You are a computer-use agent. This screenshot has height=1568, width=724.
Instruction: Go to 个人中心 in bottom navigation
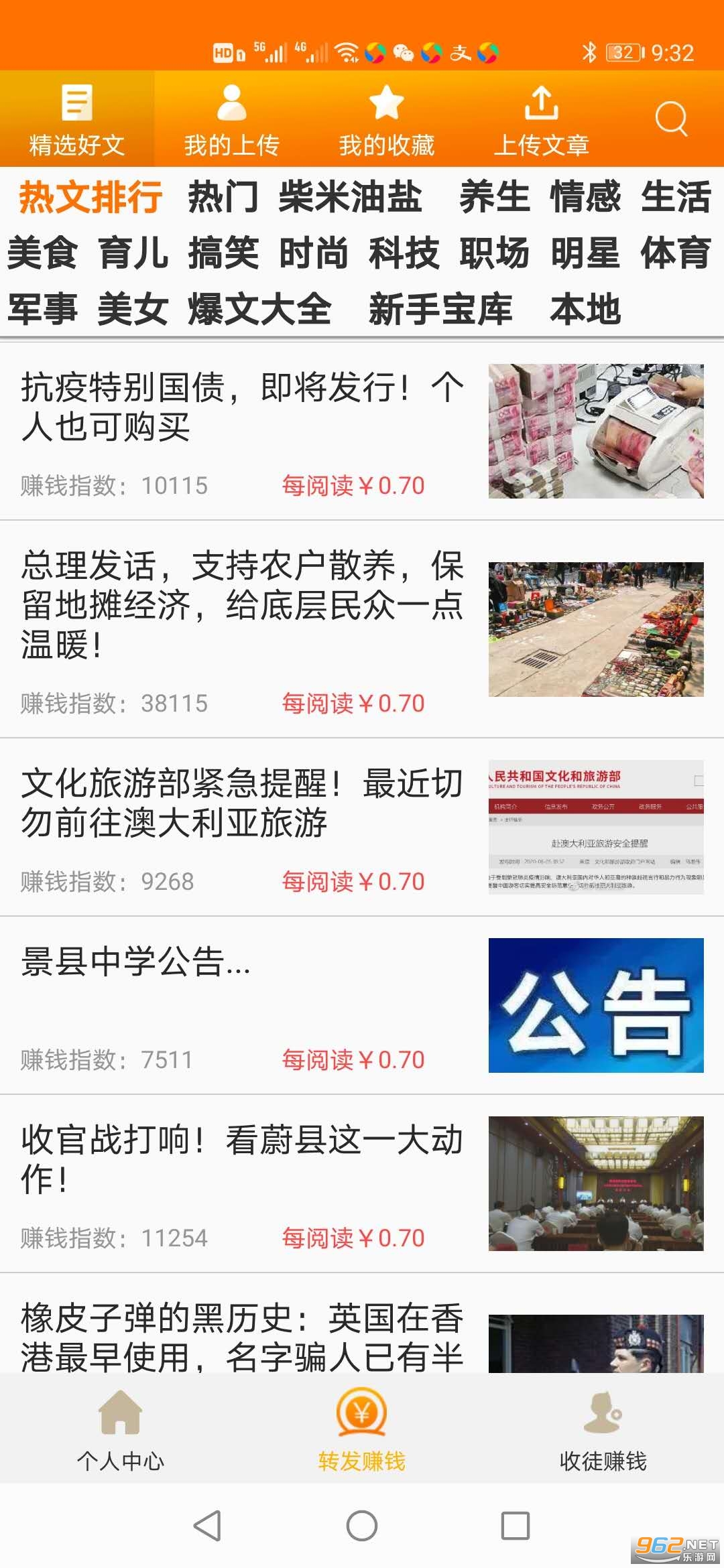coord(121,1429)
